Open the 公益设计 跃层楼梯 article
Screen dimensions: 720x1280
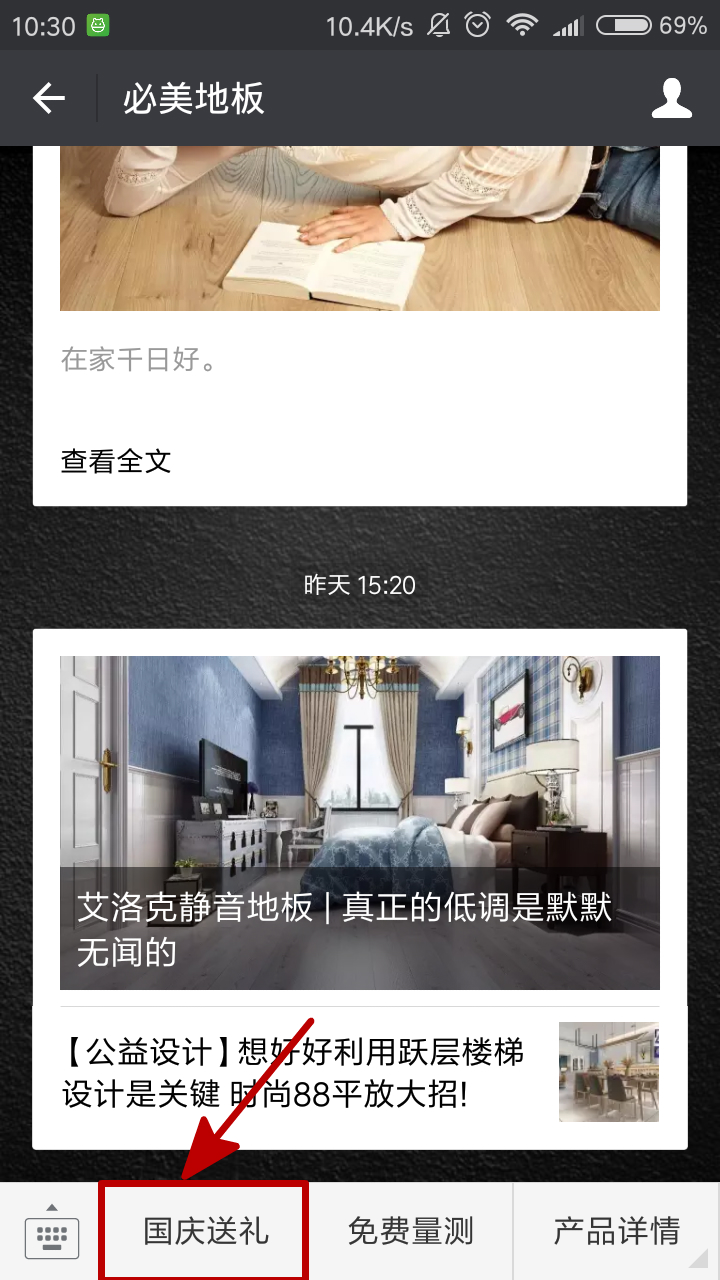coord(300,1074)
